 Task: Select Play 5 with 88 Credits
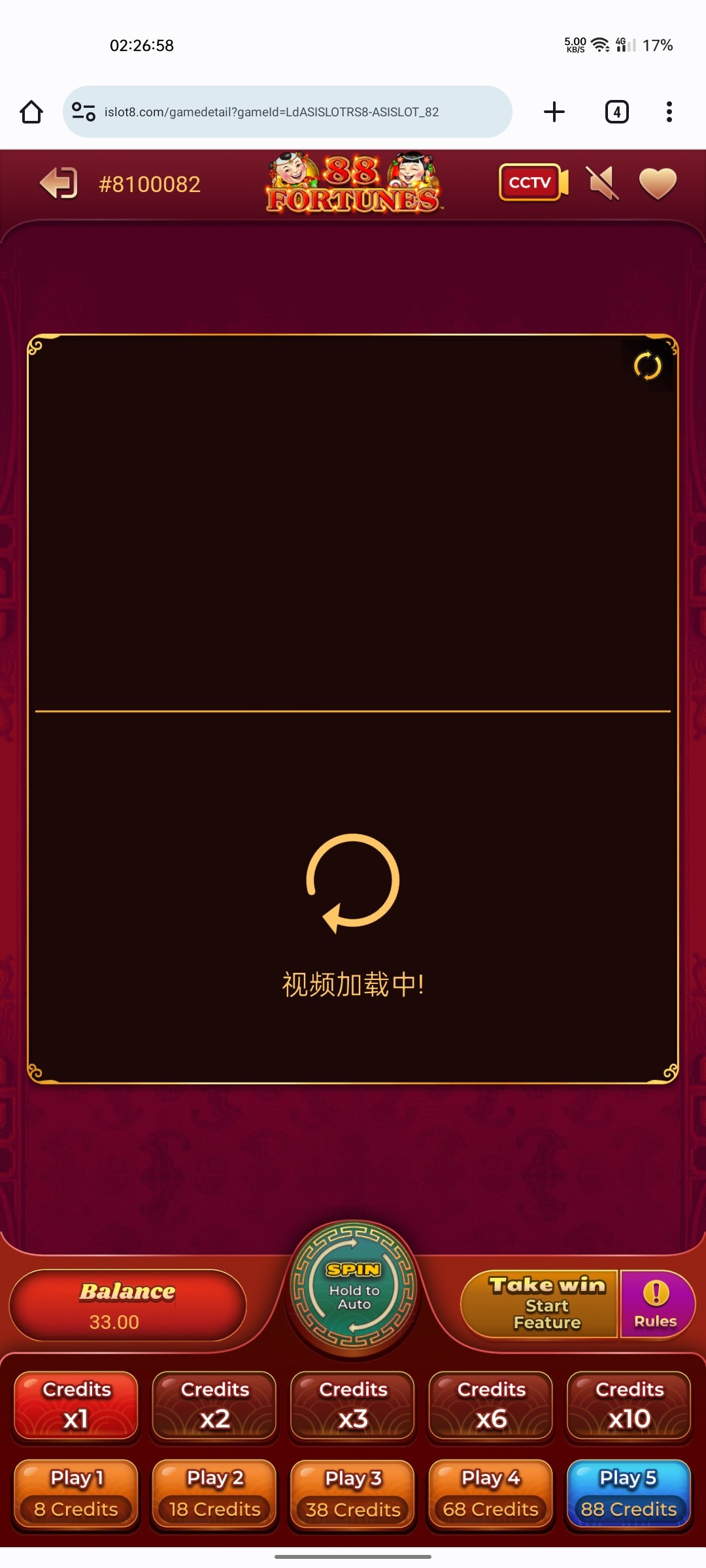coord(629,1494)
